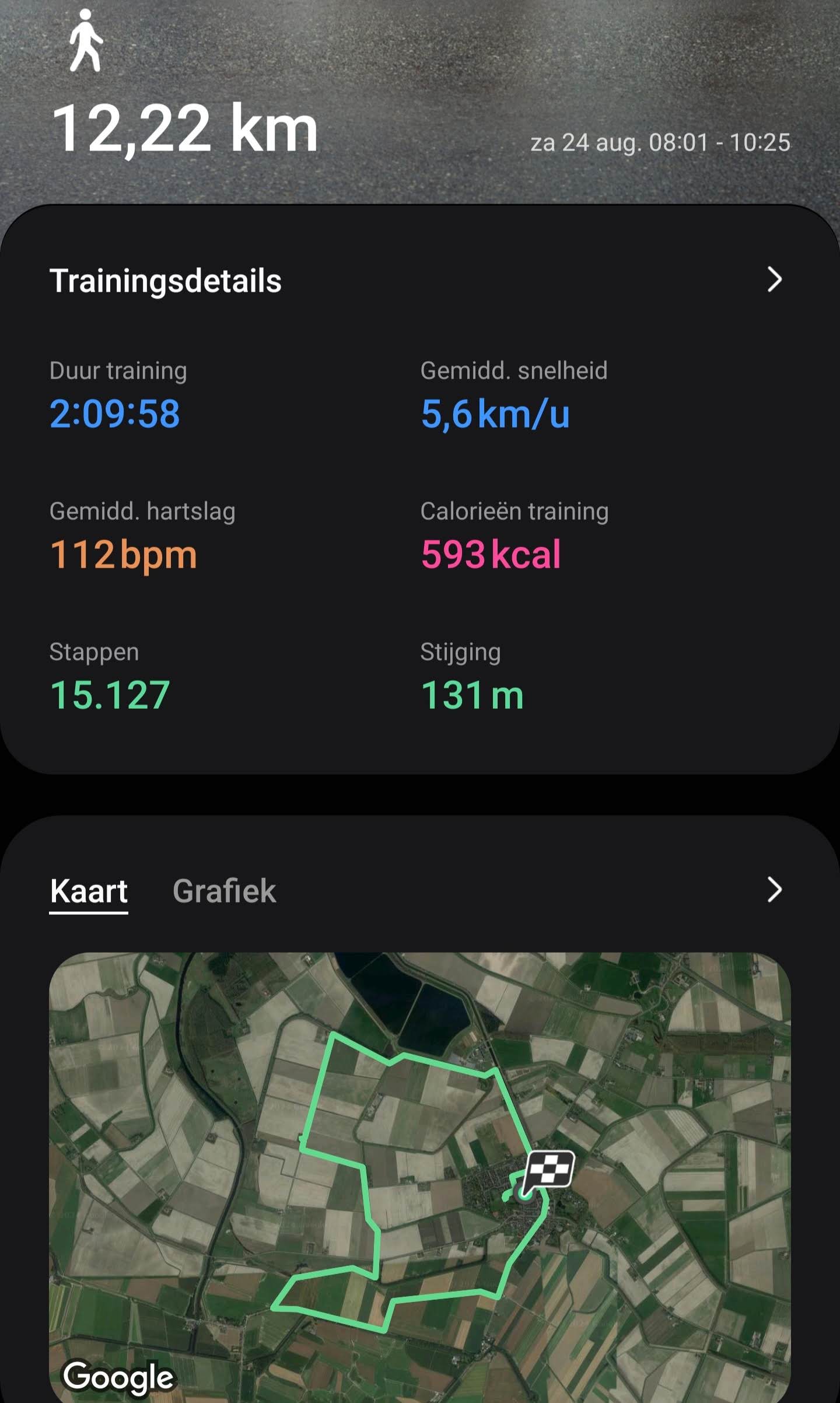The height and width of the screenshot is (1403, 840).
Task: Open the Trainingsdetails chevron
Action: pyautogui.click(x=774, y=279)
